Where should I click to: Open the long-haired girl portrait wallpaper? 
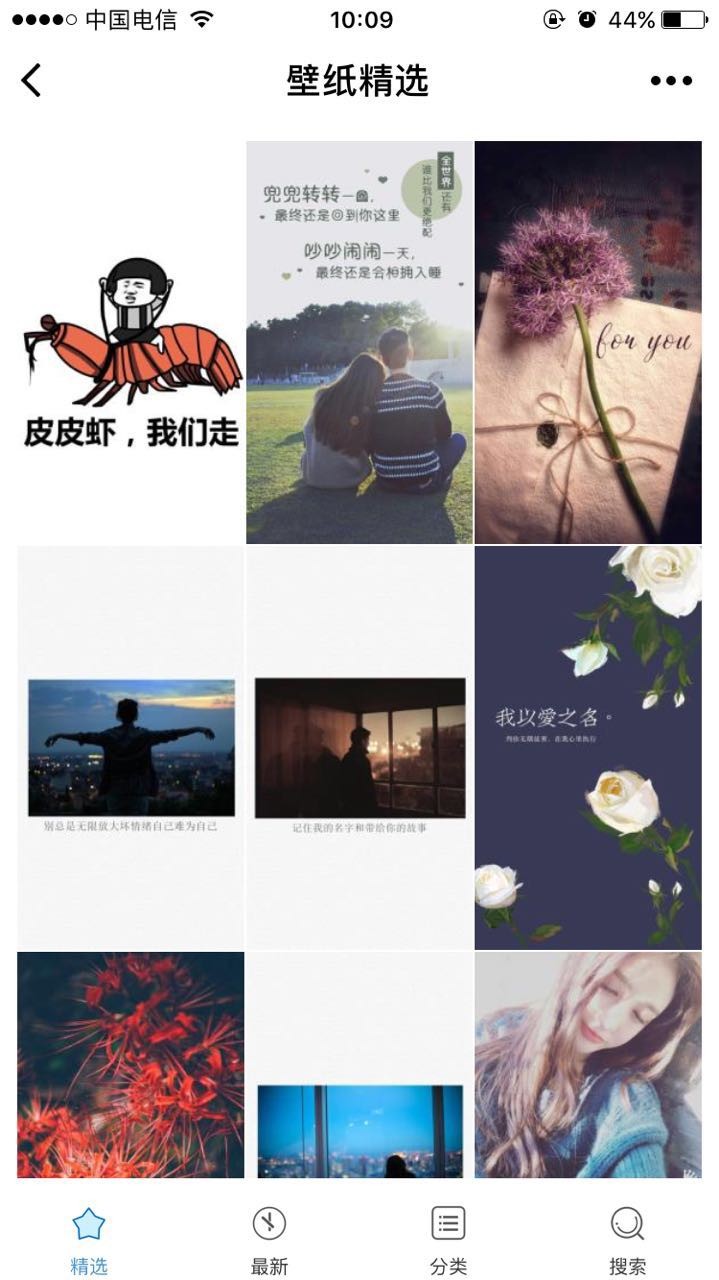coord(588,1065)
